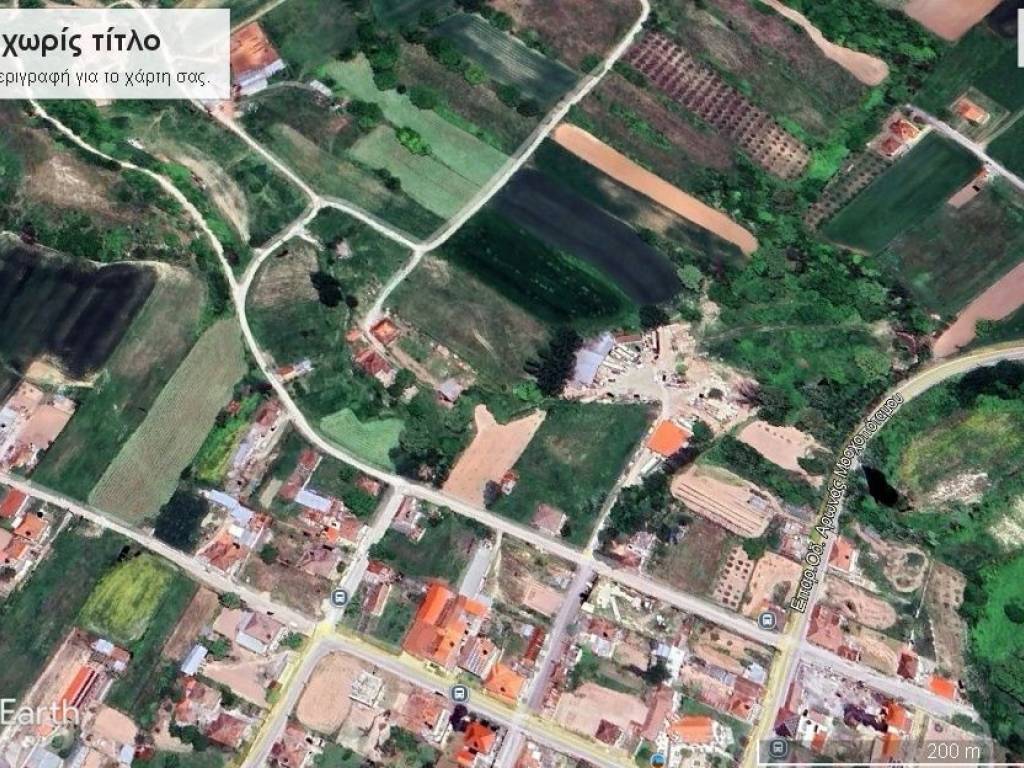The width and height of the screenshot is (1024, 768).
Task: Tap the map description text field
Action: point(105,77)
